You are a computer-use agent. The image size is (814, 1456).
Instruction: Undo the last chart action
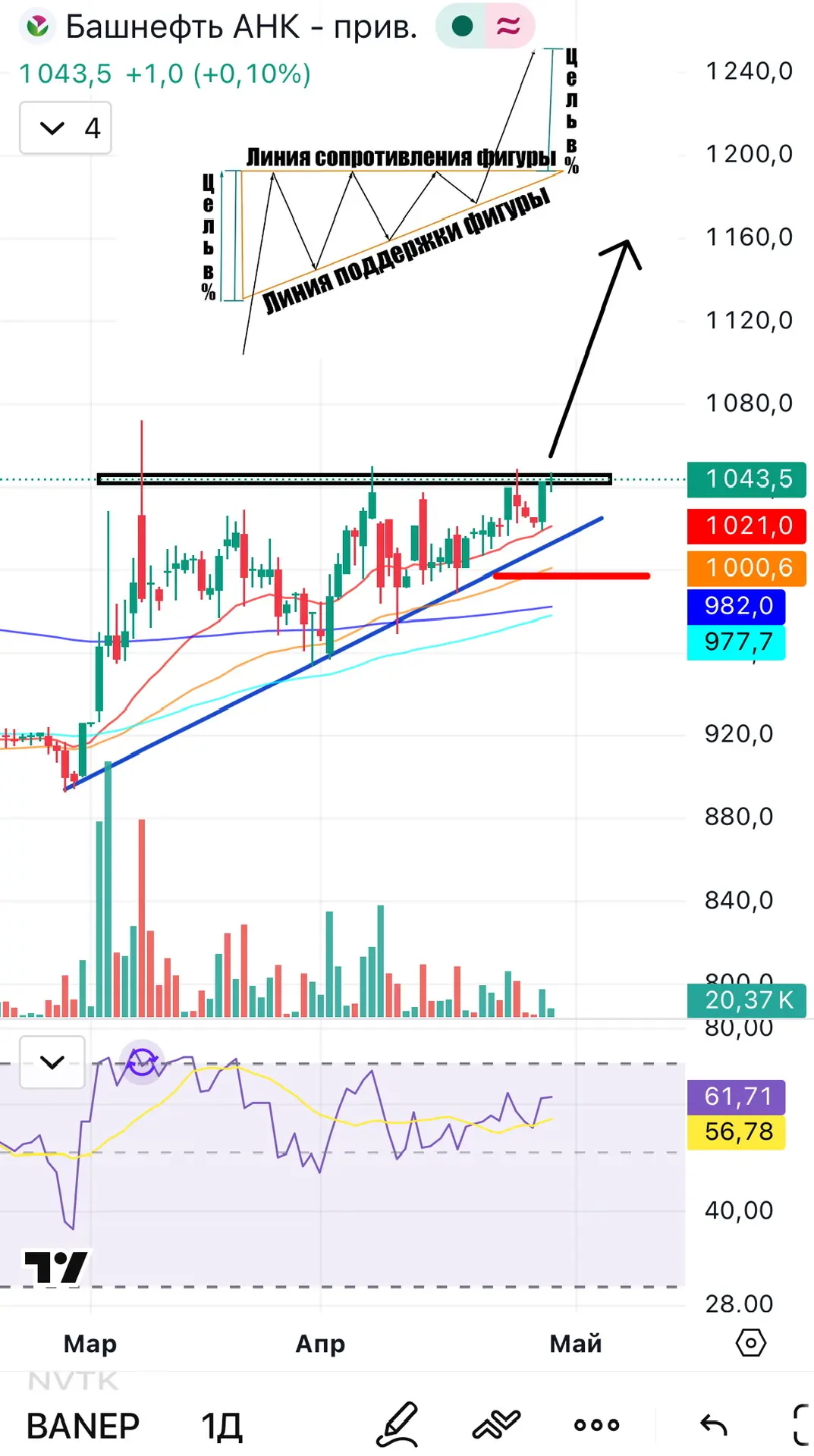click(713, 1425)
